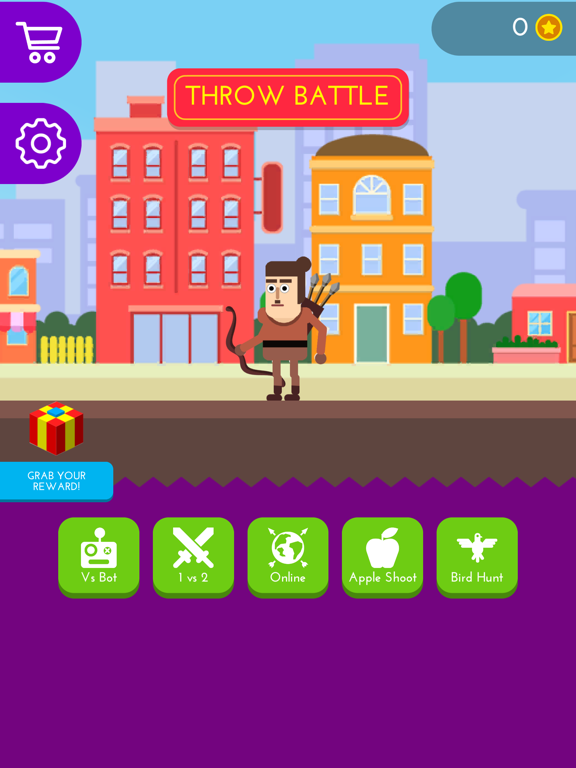Start the Bird Hunt mode
Image resolution: width=576 pixels, height=768 pixels.
[x=477, y=557]
